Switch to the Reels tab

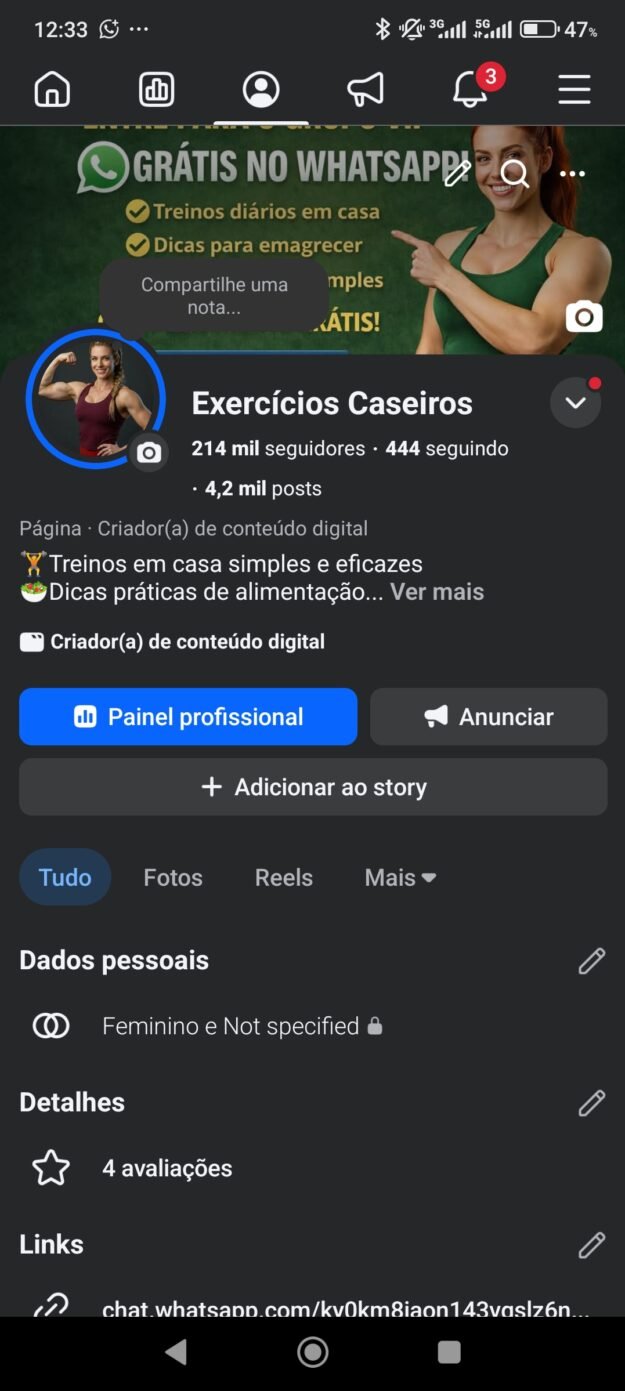[284, 877]
